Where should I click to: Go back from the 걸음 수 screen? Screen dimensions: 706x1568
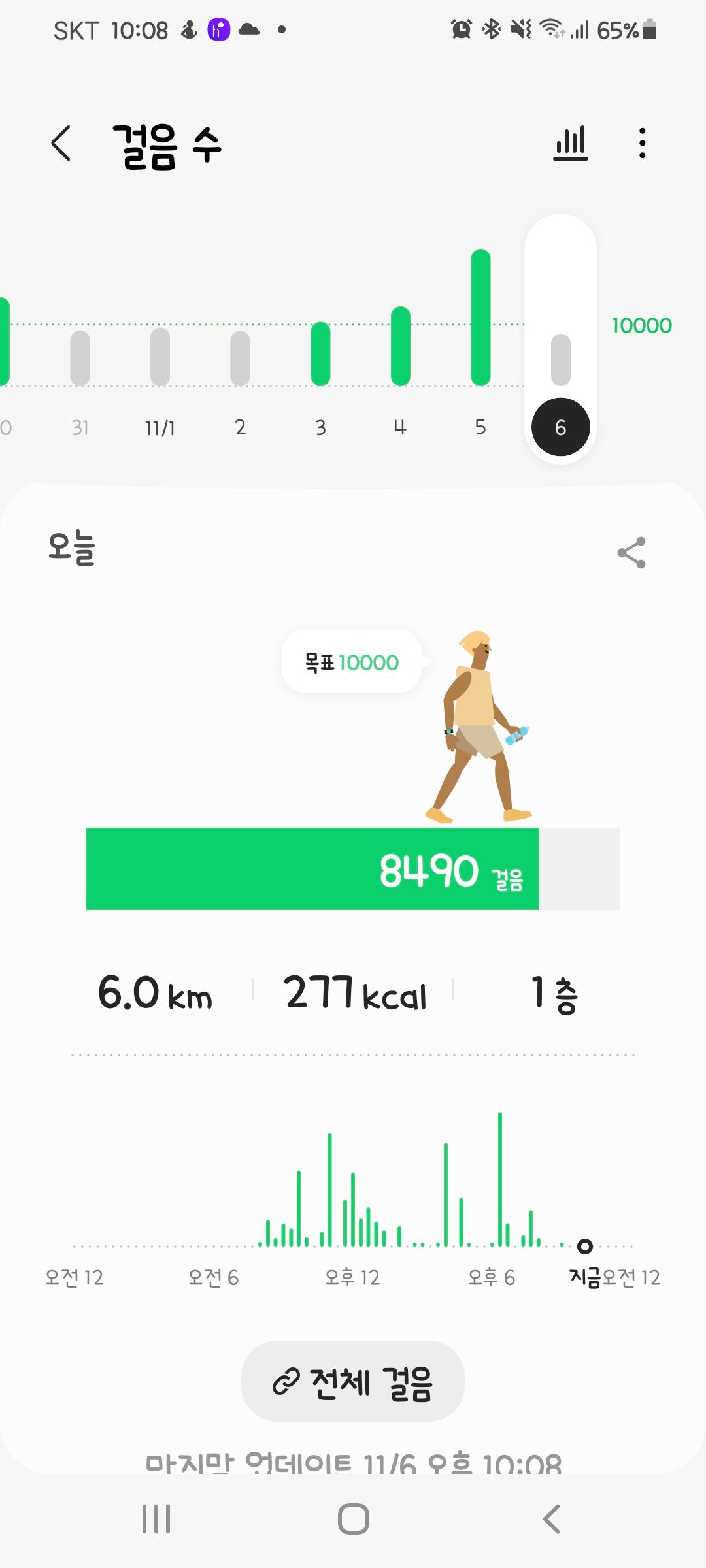pos(61,144)
